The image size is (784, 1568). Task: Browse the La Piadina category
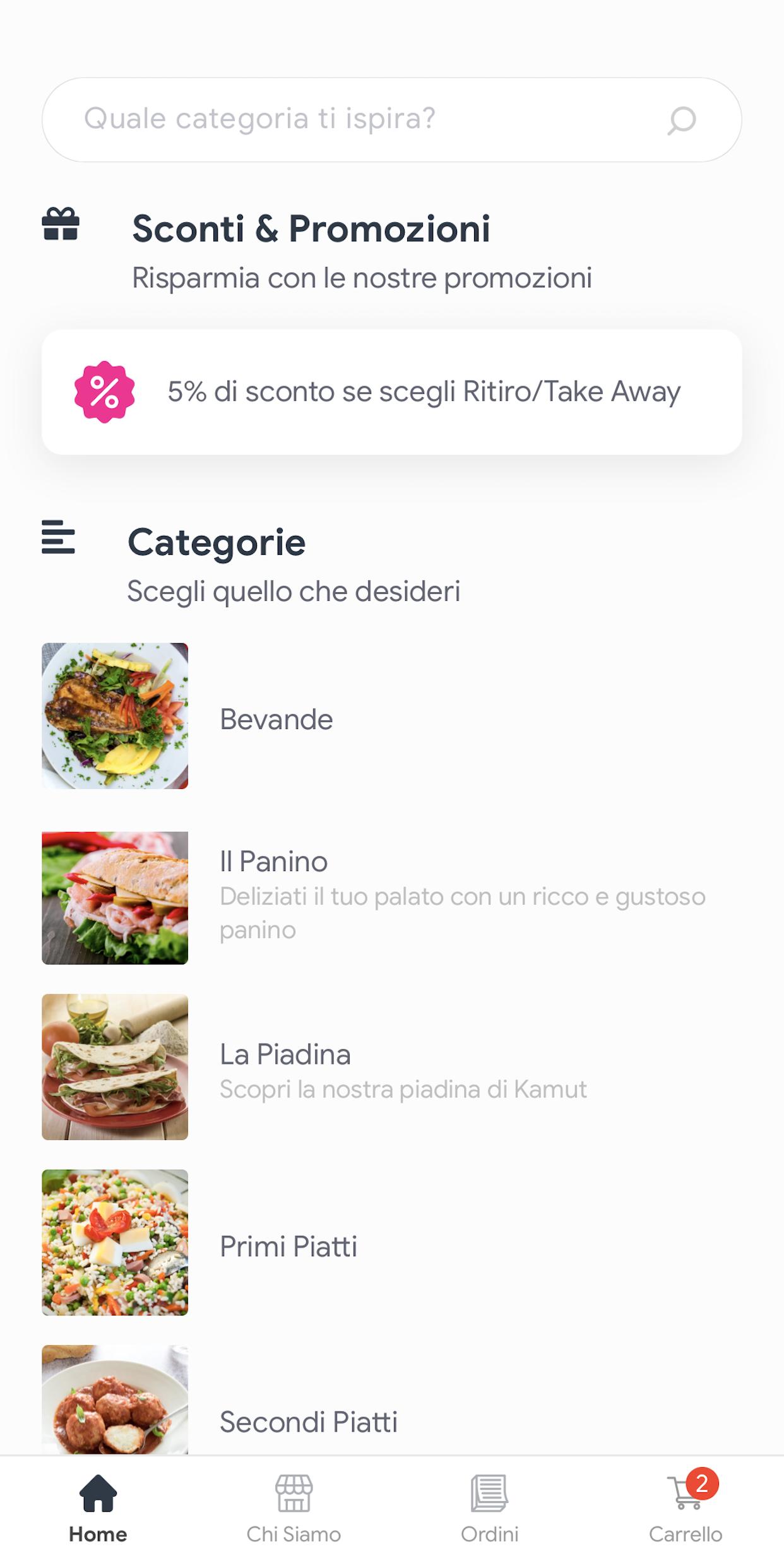(391, 1067)
